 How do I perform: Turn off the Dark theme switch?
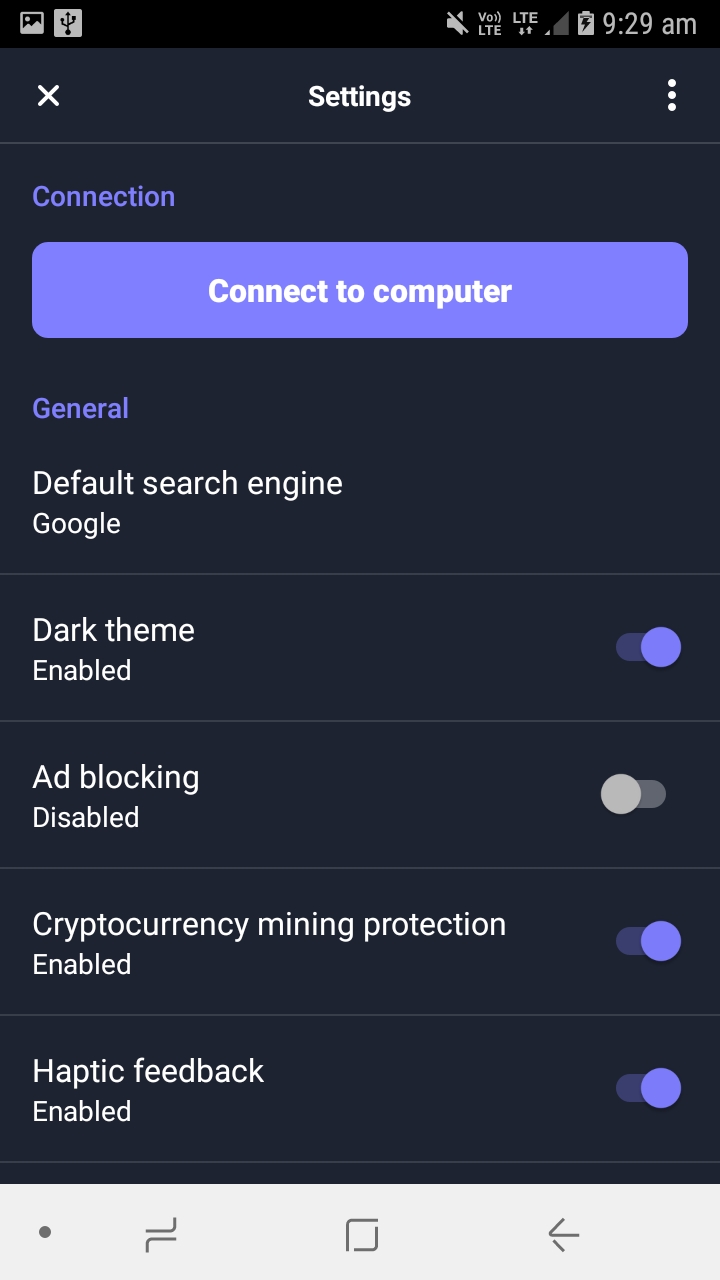coord(648,647)
